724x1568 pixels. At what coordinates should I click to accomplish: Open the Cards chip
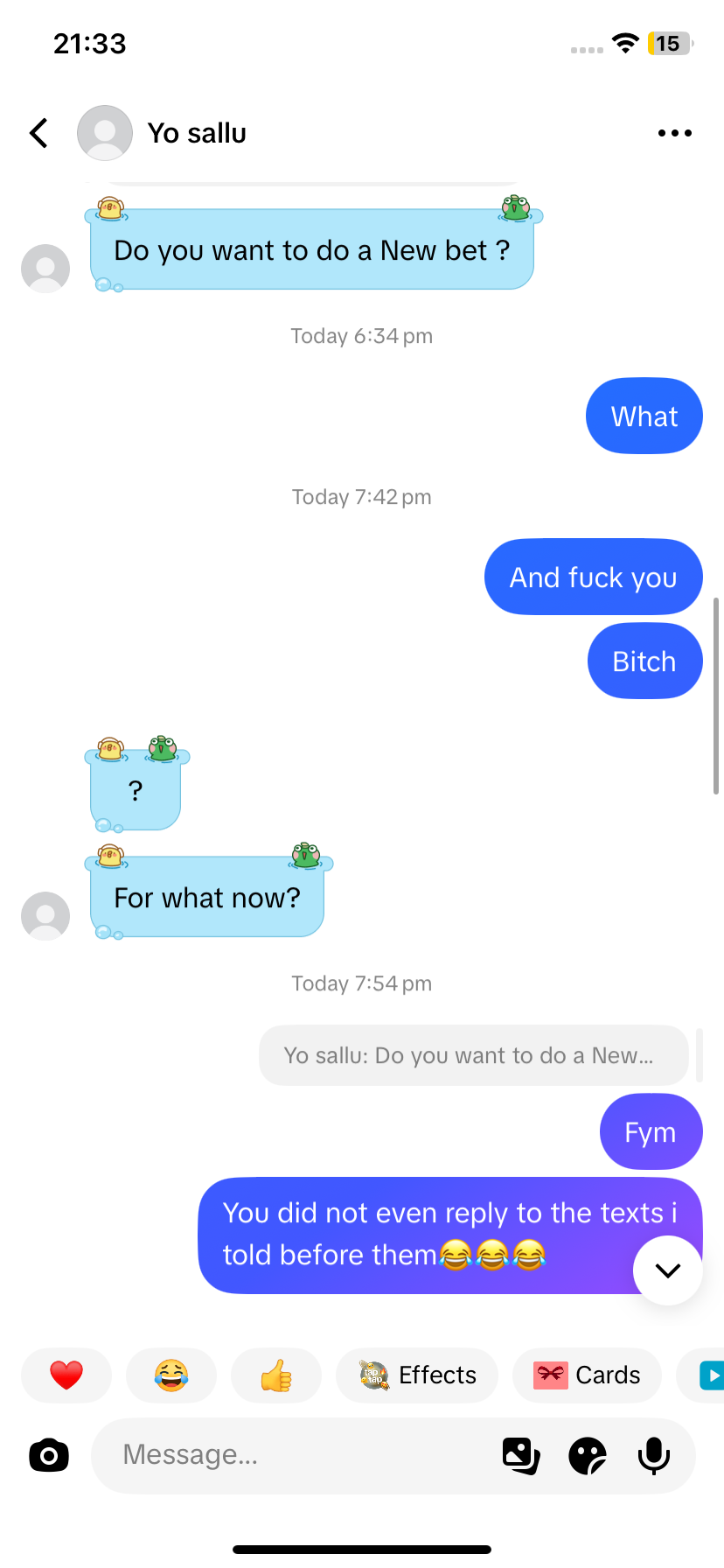587,1375
